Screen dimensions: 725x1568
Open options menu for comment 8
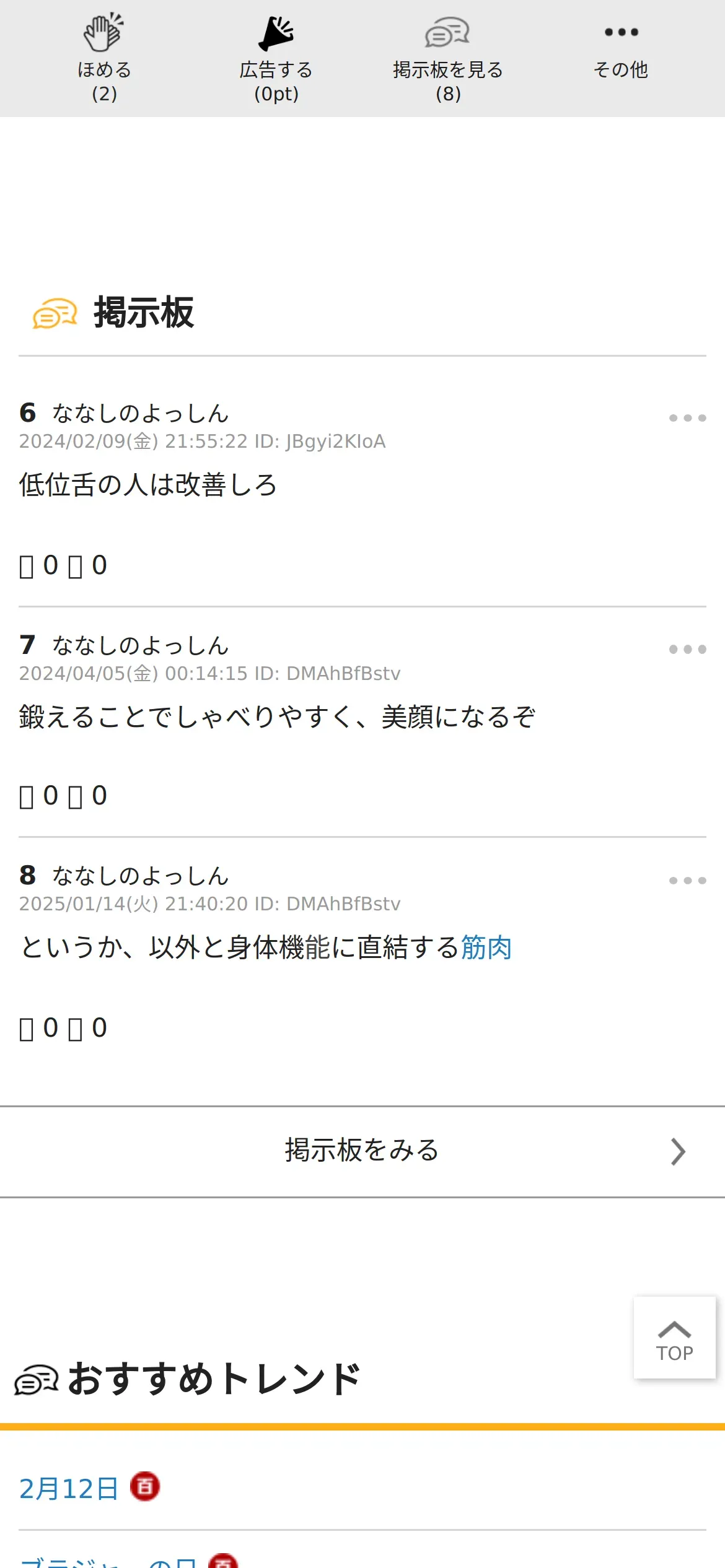[687, 880]
